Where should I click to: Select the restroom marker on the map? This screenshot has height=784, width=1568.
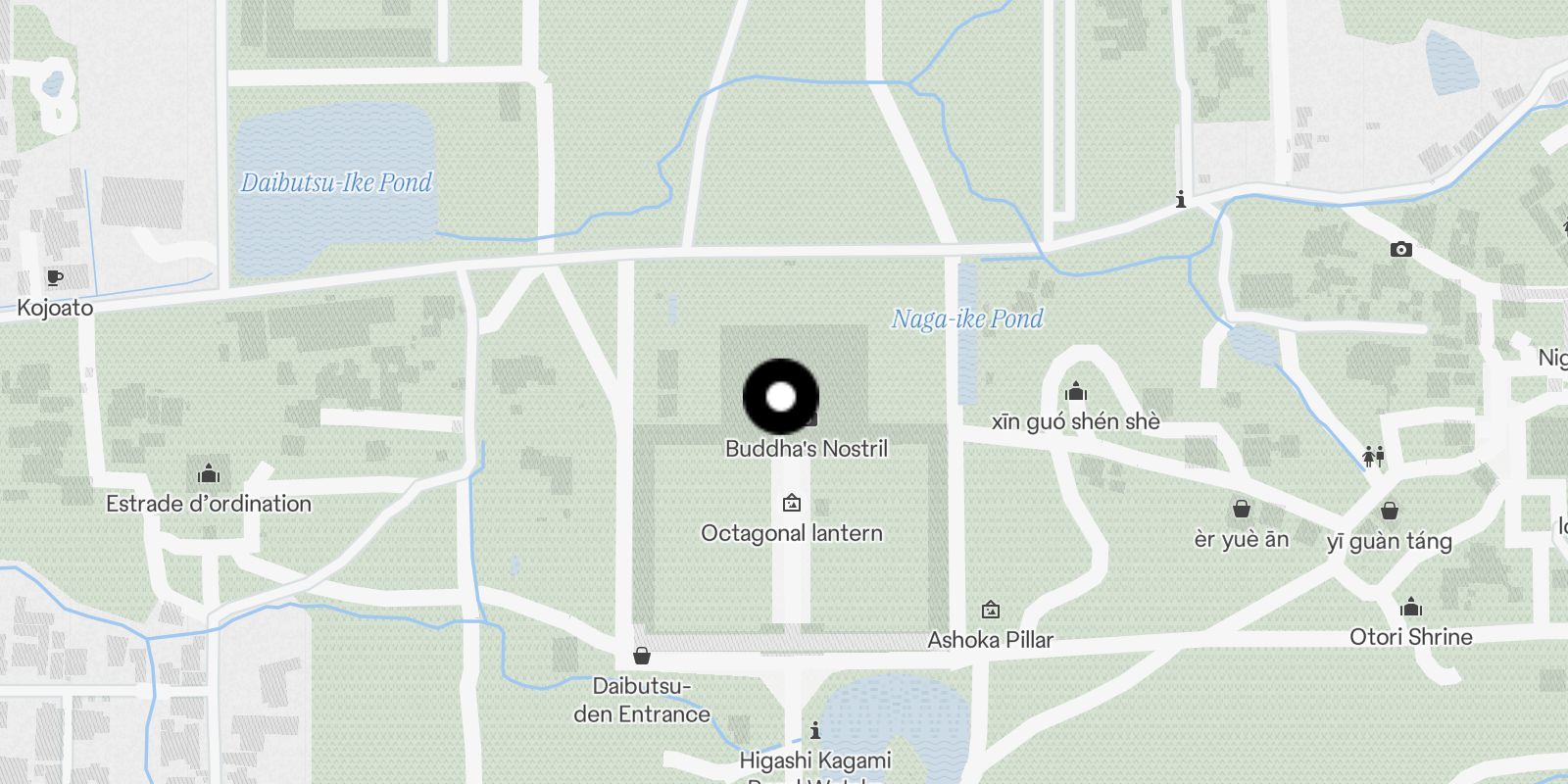point(1374,456)
